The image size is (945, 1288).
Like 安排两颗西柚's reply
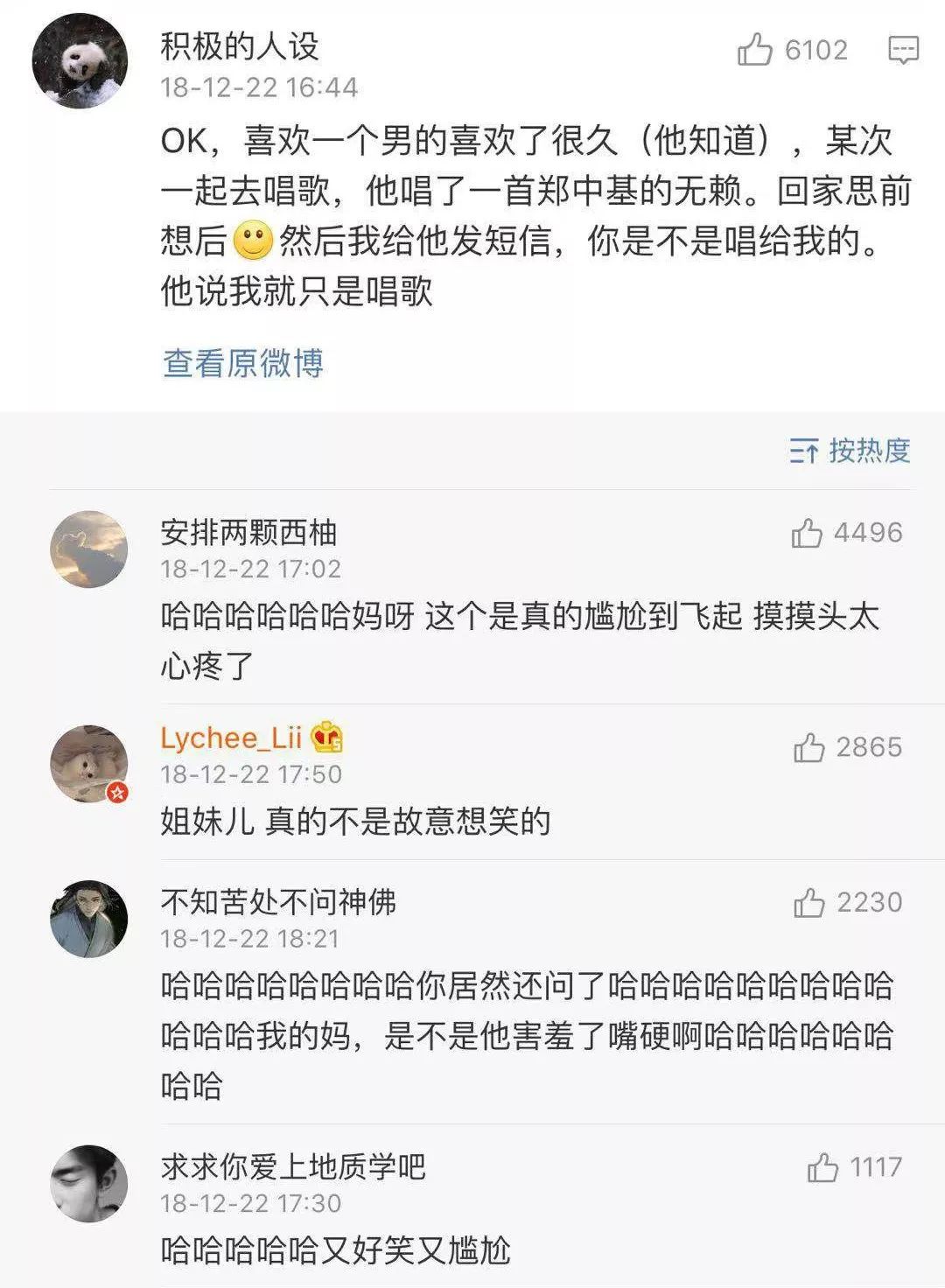(x=807, y=533)
